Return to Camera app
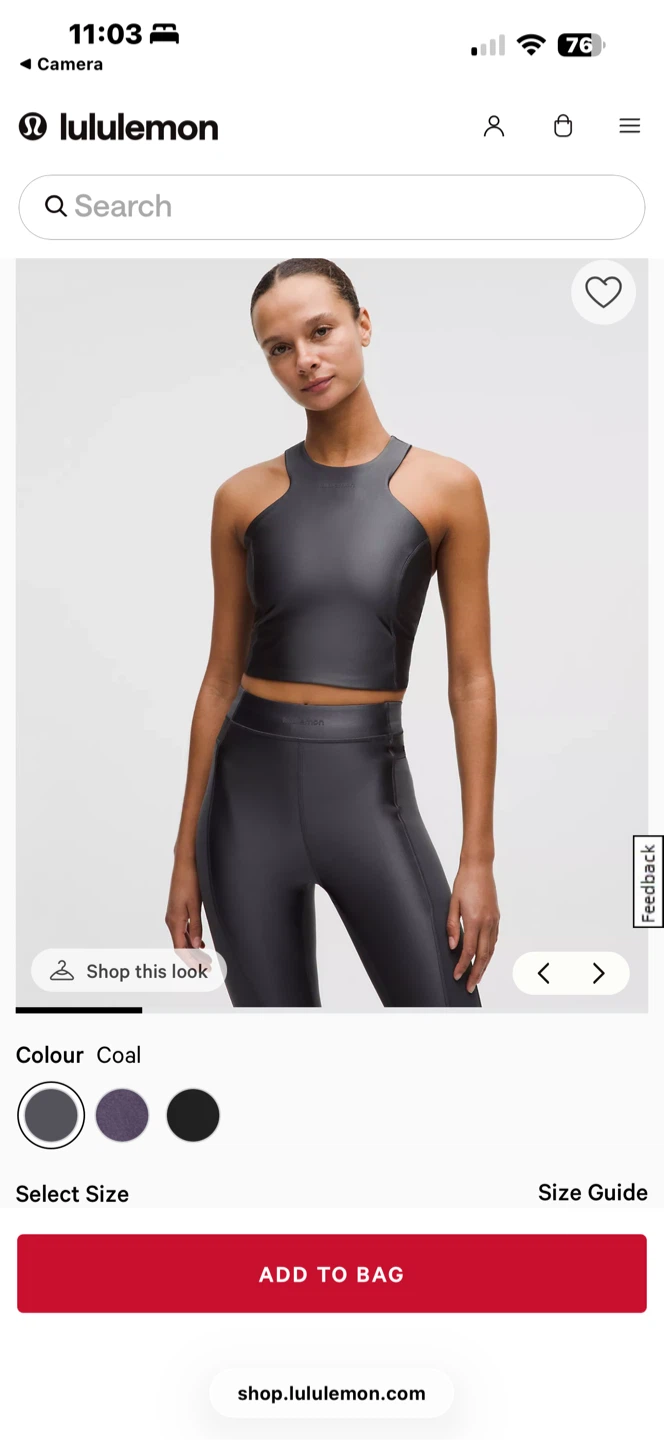The height and width of the screenshot is (1440, 664). (x=61, y=64)
